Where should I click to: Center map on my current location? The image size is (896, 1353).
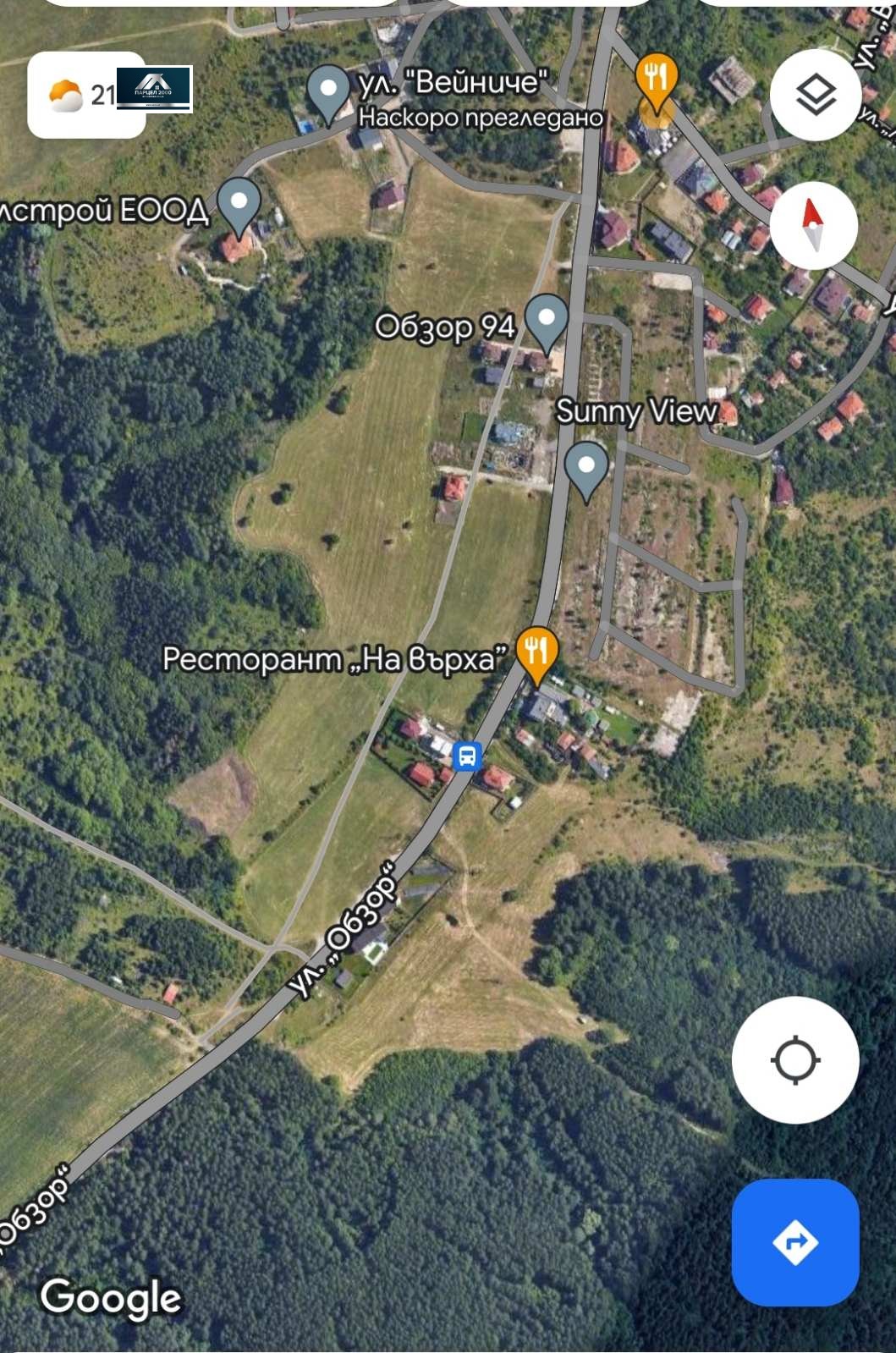click(x=795, y=1059)
